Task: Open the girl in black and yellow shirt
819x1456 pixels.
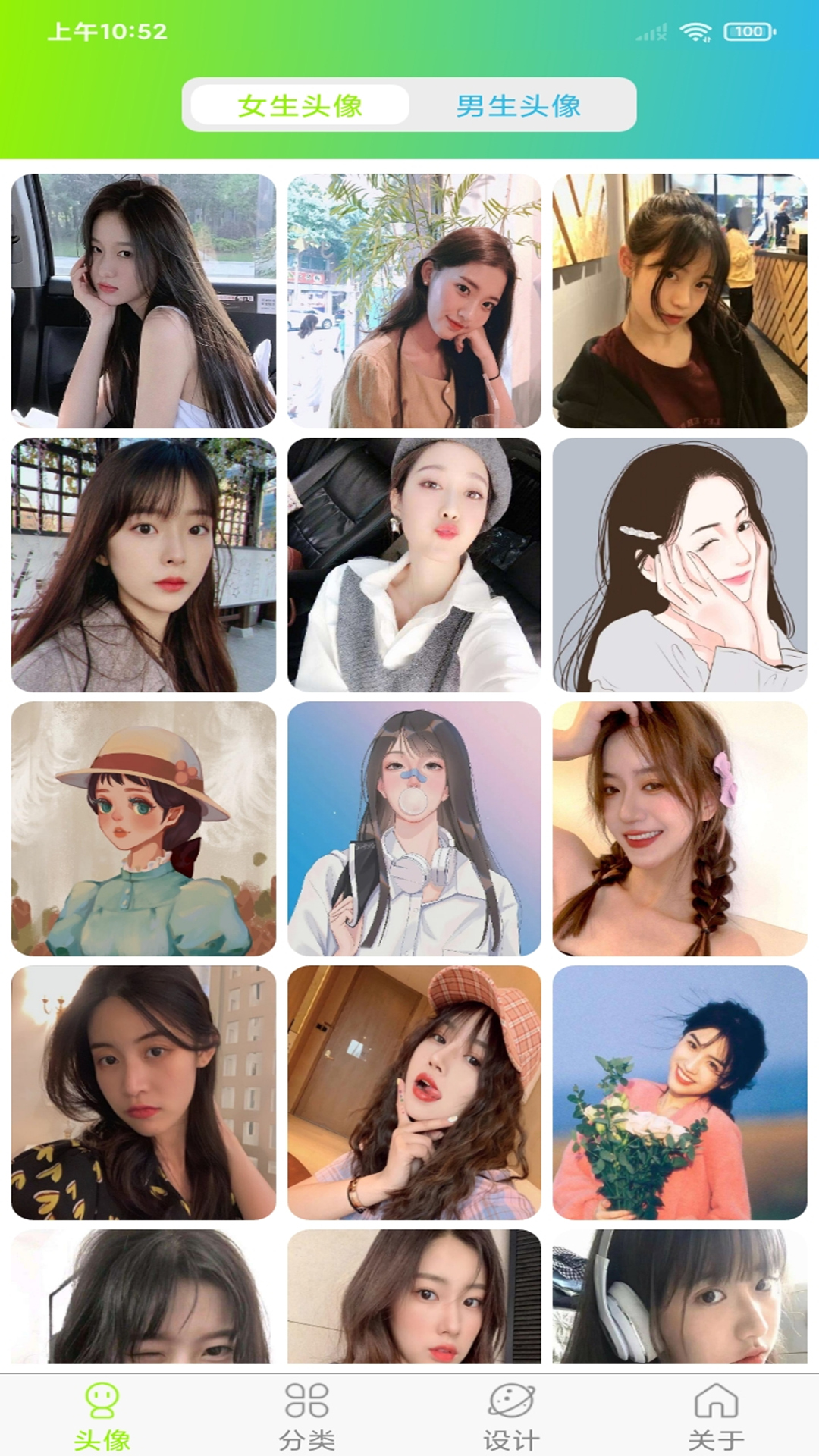Action: coord(143,1093)
